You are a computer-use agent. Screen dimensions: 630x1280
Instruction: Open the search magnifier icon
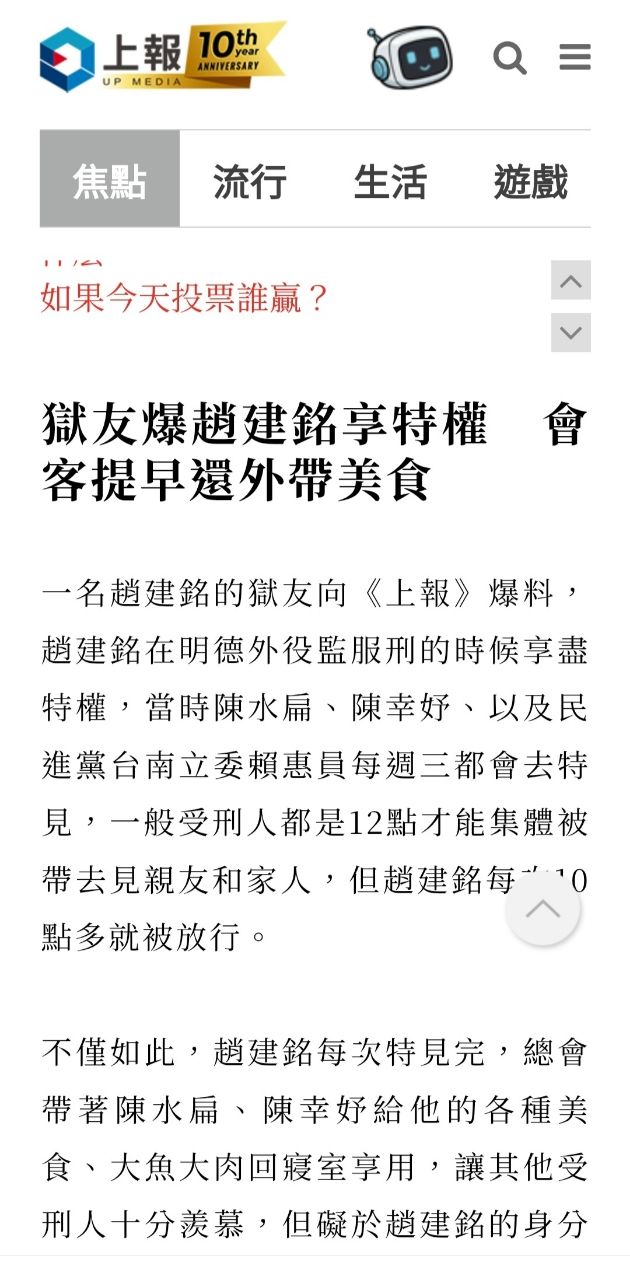pos(510,58)
